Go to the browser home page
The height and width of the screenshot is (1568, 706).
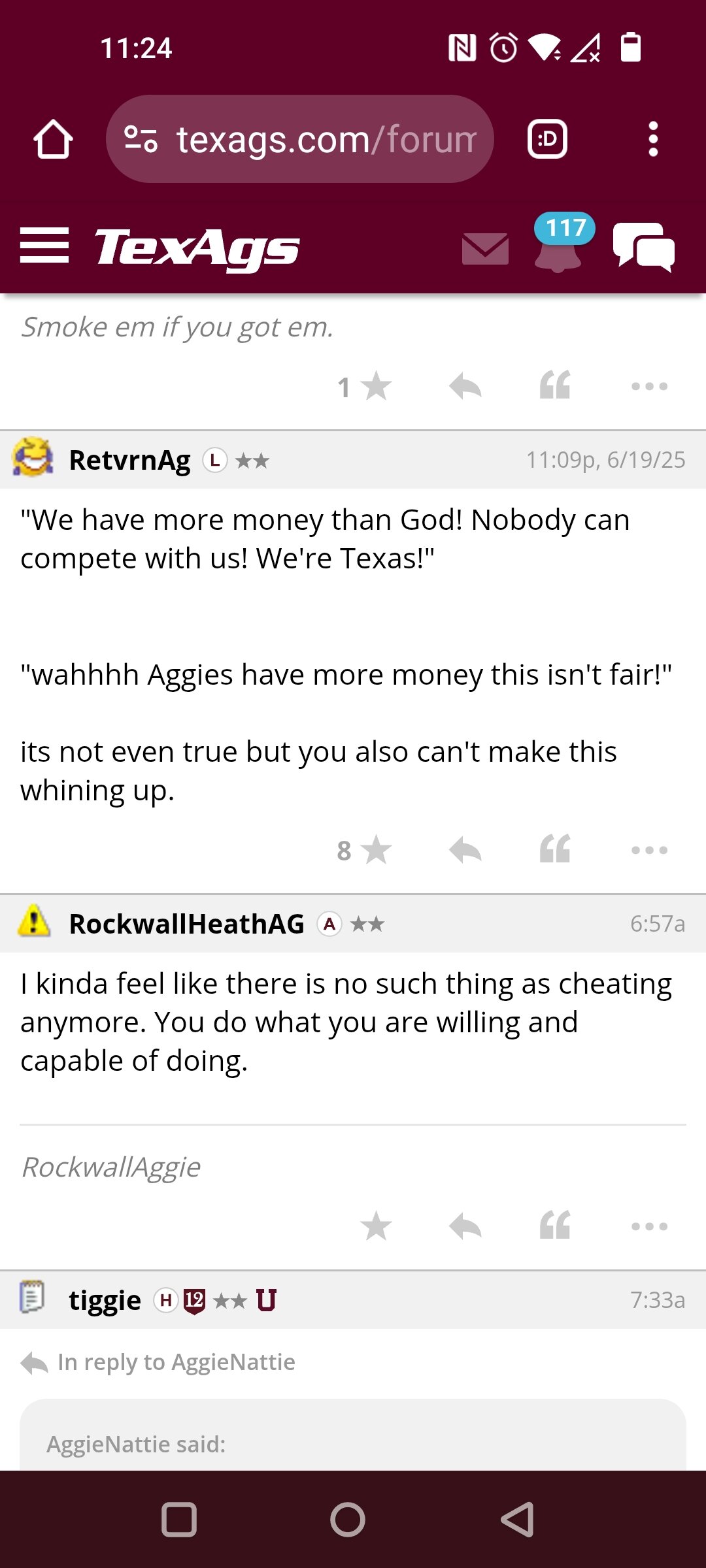tap(53, 139)
